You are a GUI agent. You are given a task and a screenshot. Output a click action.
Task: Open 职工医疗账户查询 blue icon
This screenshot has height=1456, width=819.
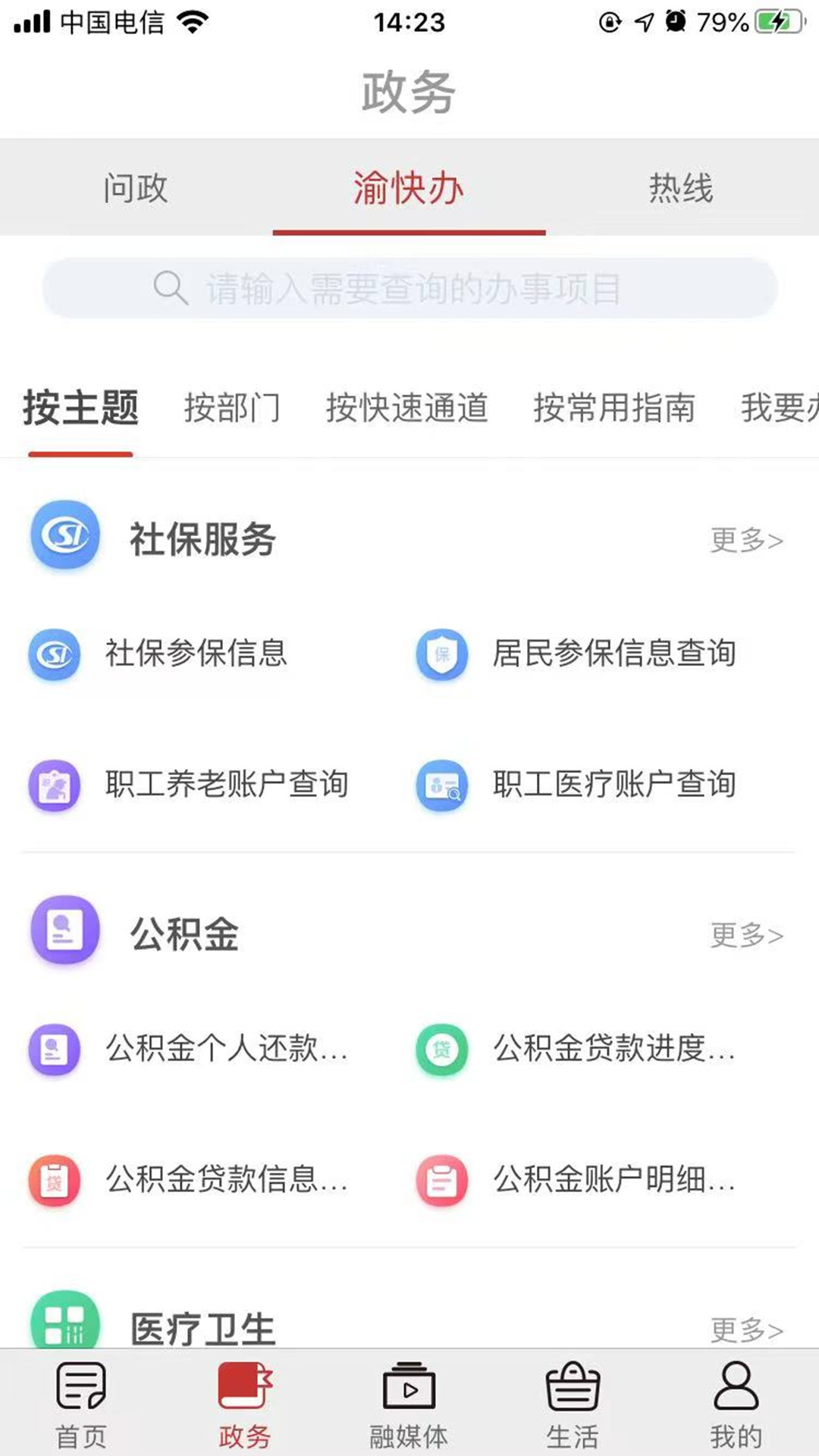(x=442, y=786)
